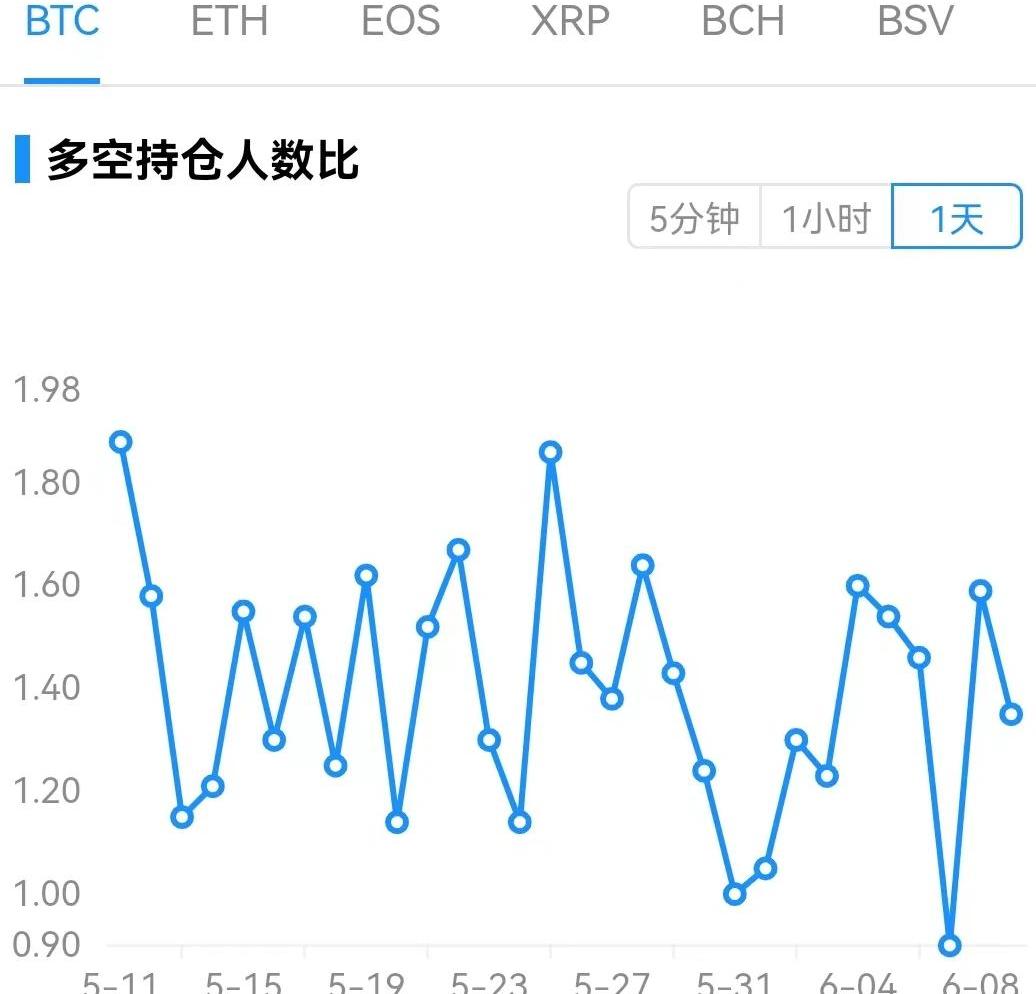Switch to the ETH tab
1036x994 pixels.
pyautogui.click(x=230, y=22)
